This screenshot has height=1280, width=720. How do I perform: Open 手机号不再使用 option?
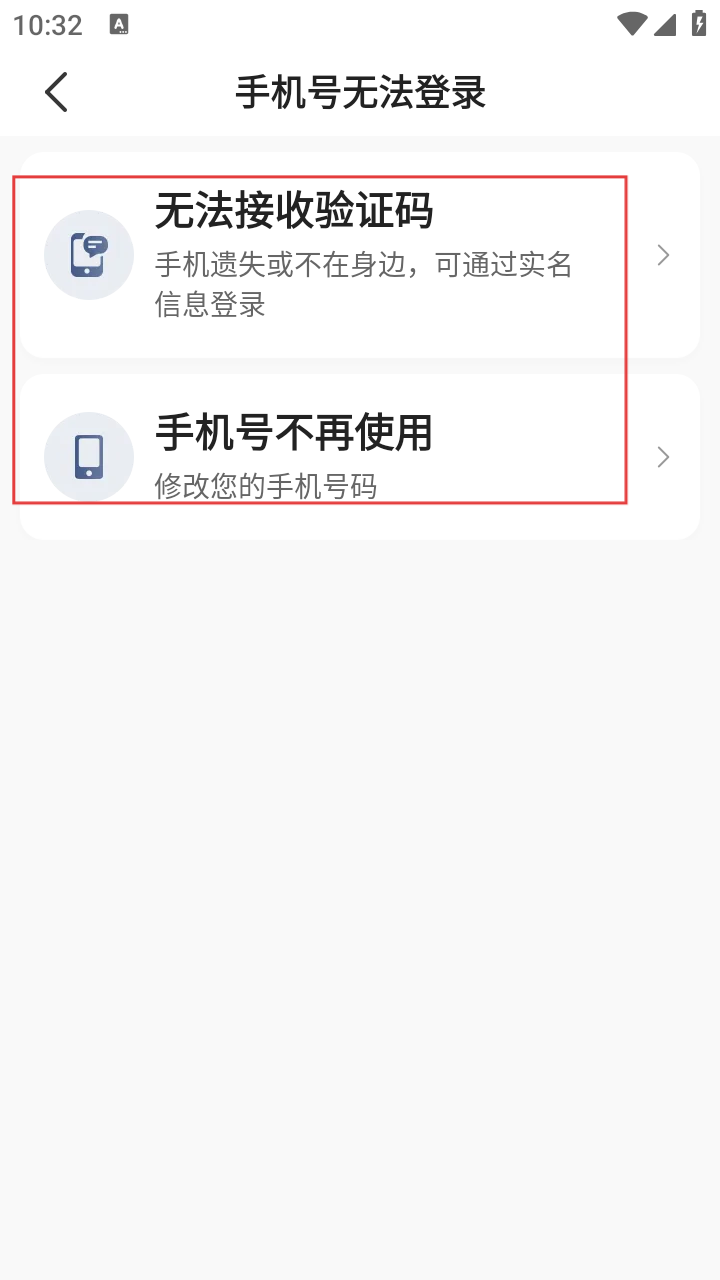tap(358, 457)
